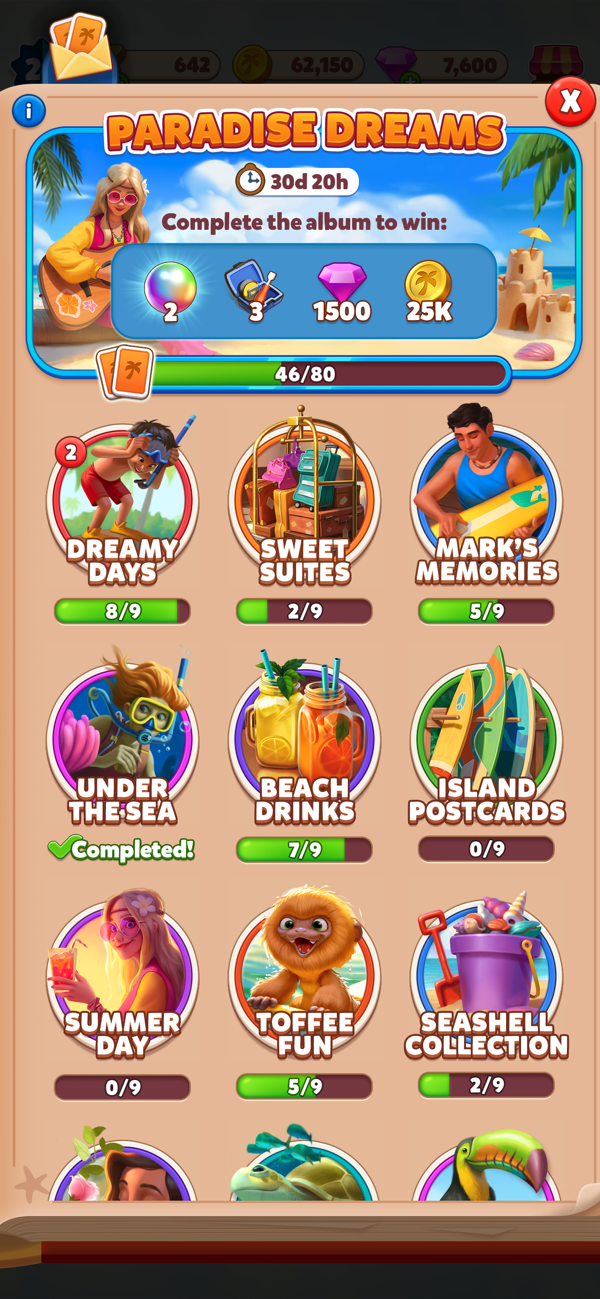600x1299 pixels.
Task: Open the Sweet Suites card set
Action: pyautogui.click(x=304, y=500)
